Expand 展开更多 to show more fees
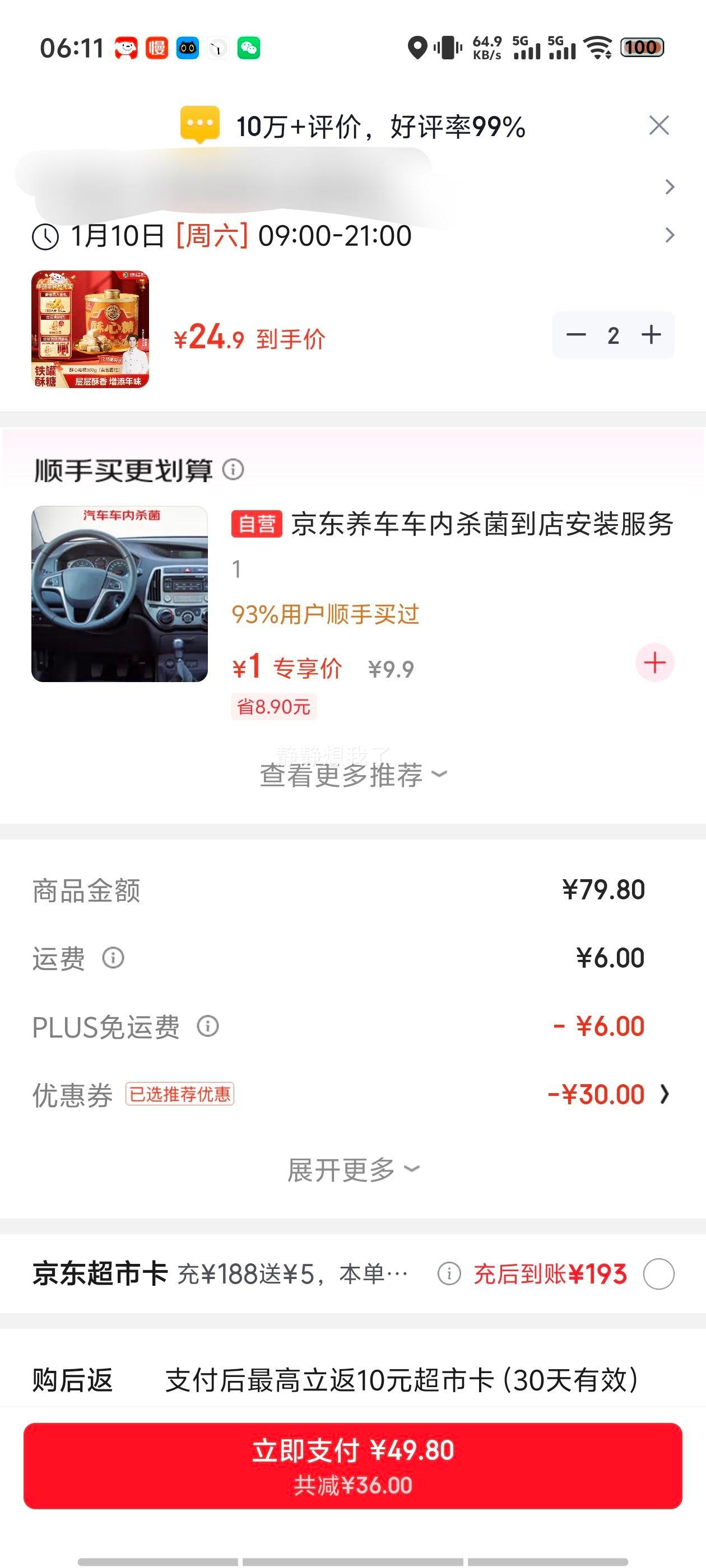 tap(352, 1169)
